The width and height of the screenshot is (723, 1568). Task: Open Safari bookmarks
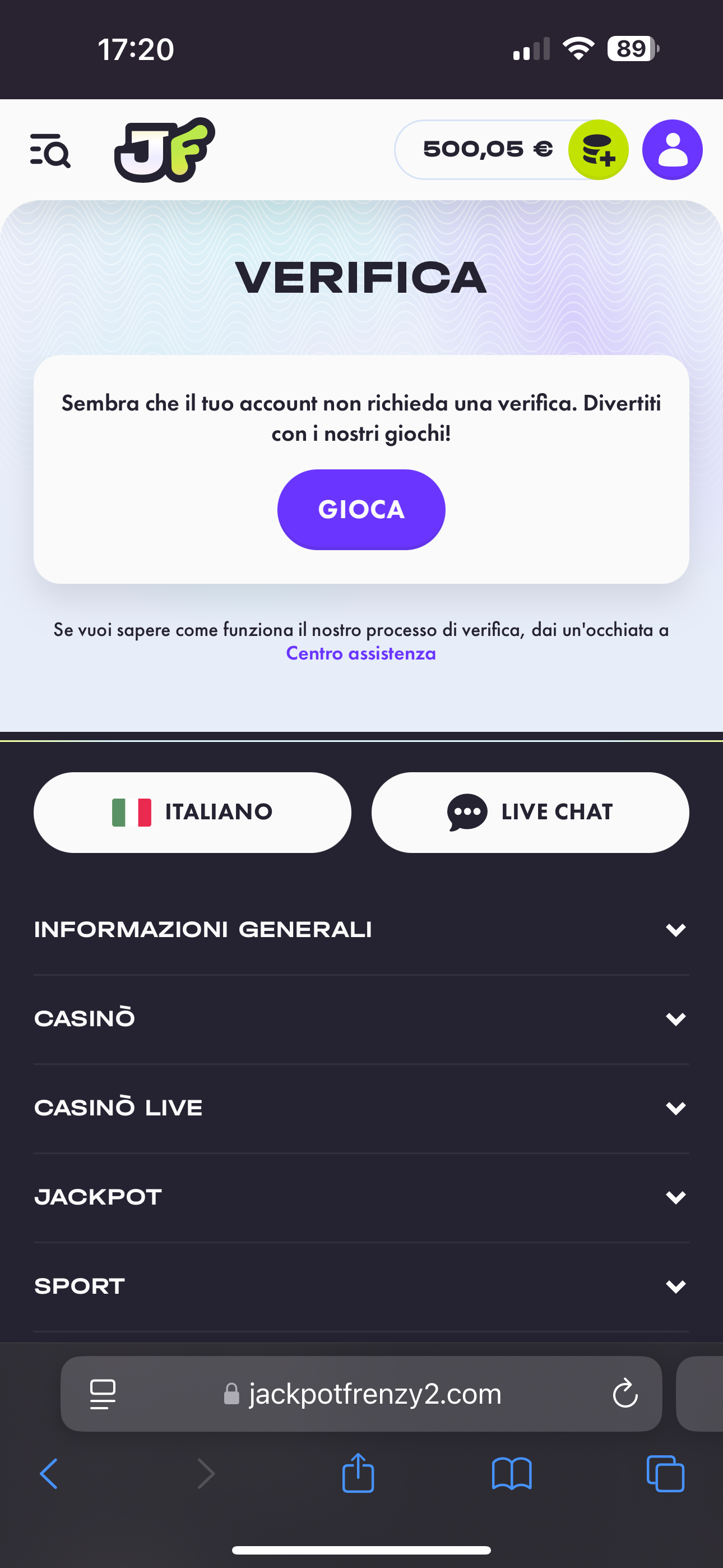click(x=512, y=1474)
